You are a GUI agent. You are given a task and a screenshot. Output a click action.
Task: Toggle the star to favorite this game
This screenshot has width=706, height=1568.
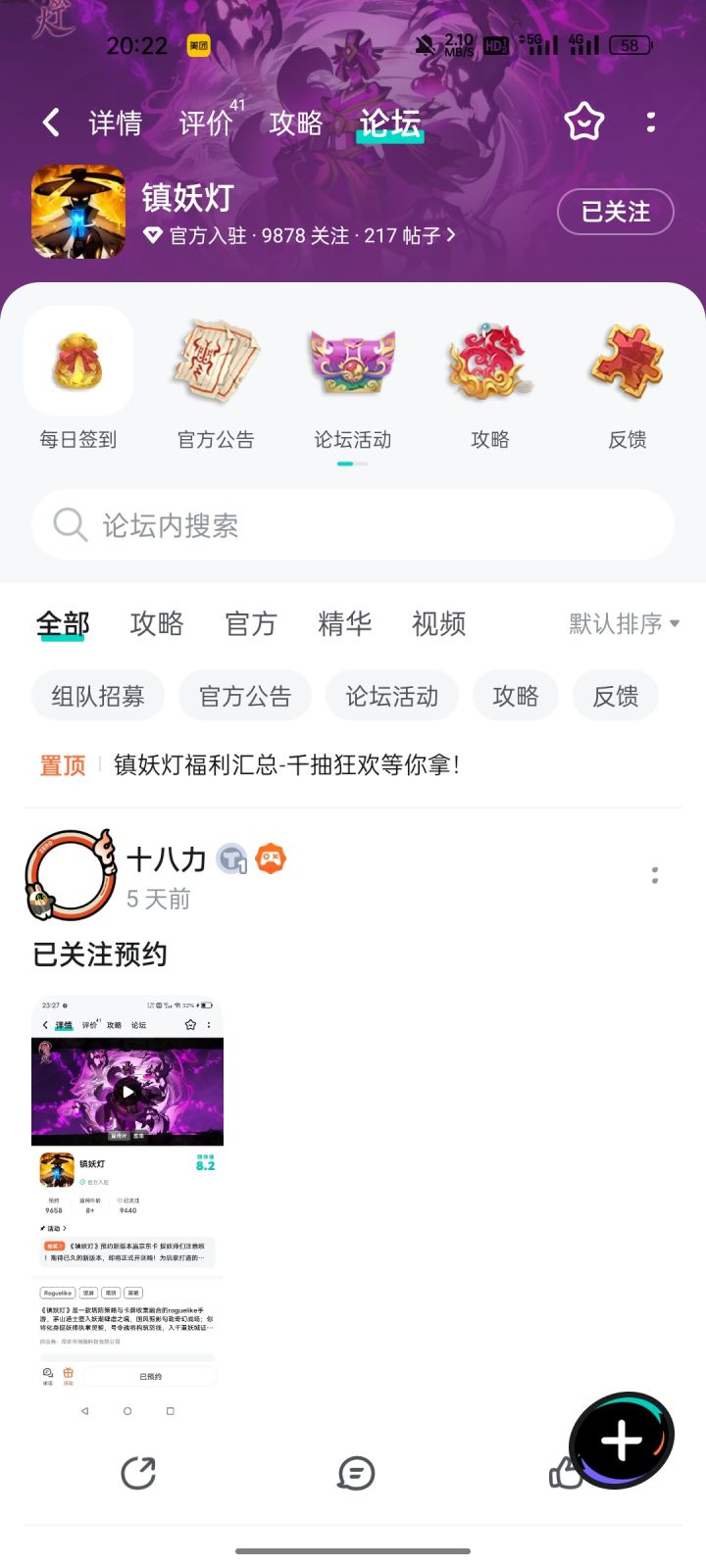584,122
